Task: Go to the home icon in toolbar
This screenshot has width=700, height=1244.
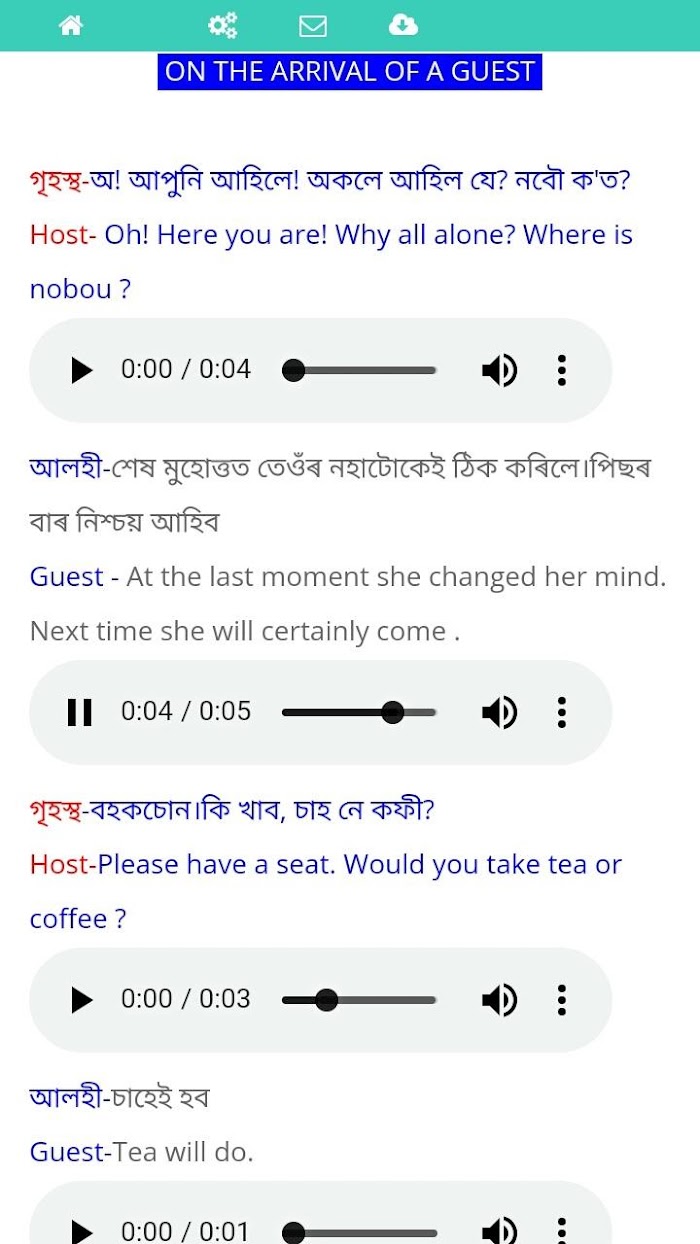Action: (71, 25)
